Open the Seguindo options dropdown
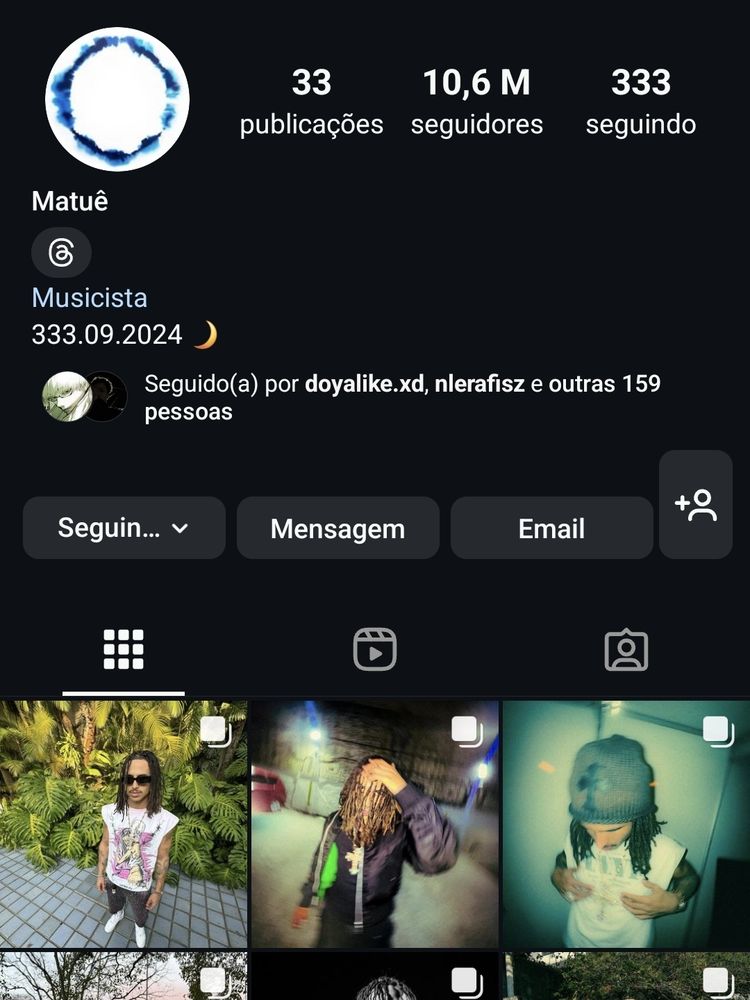The image size is (750, 1000). (123, 528)
